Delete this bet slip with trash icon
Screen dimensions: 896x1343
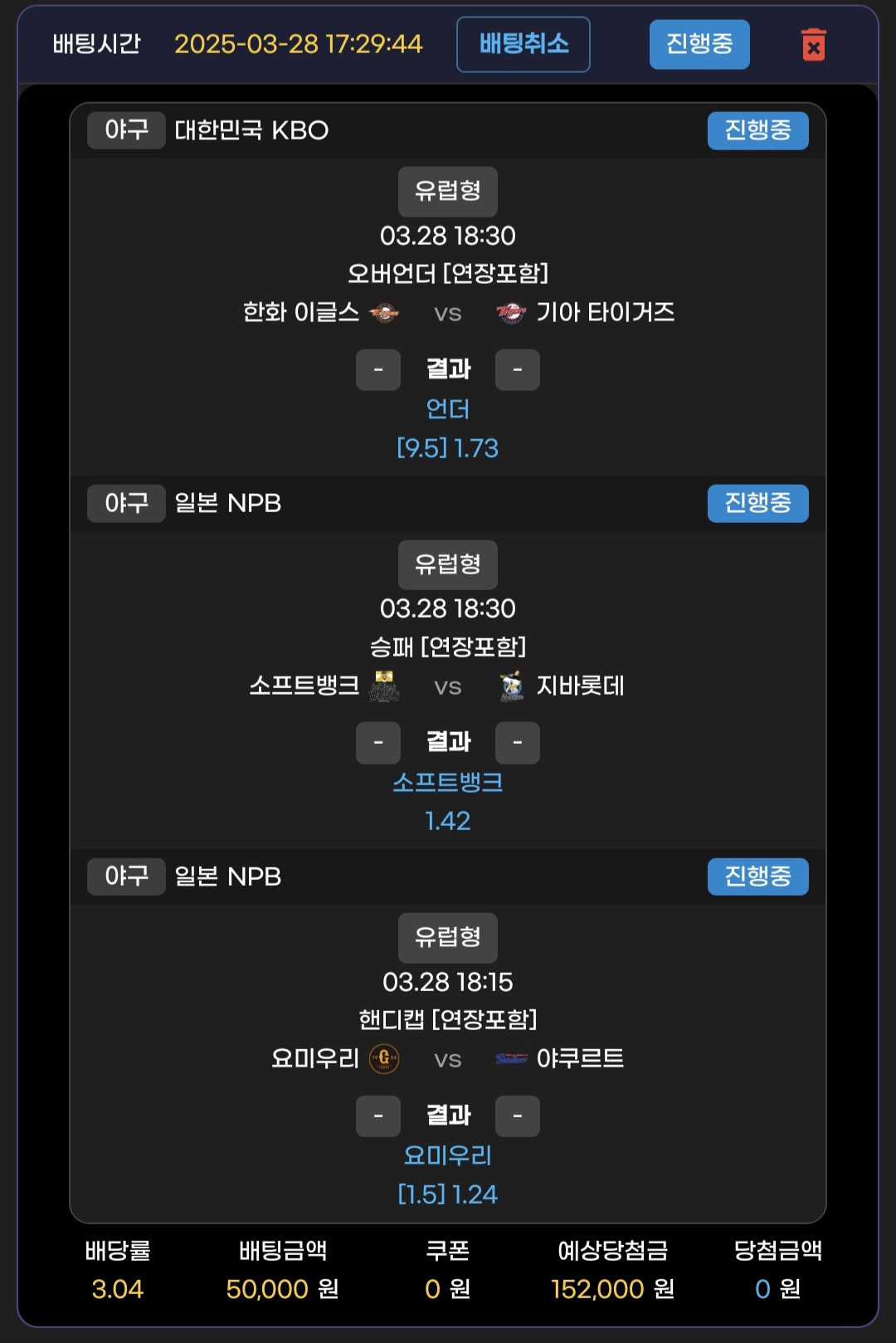pyautogui.click(x=813, y=45)
